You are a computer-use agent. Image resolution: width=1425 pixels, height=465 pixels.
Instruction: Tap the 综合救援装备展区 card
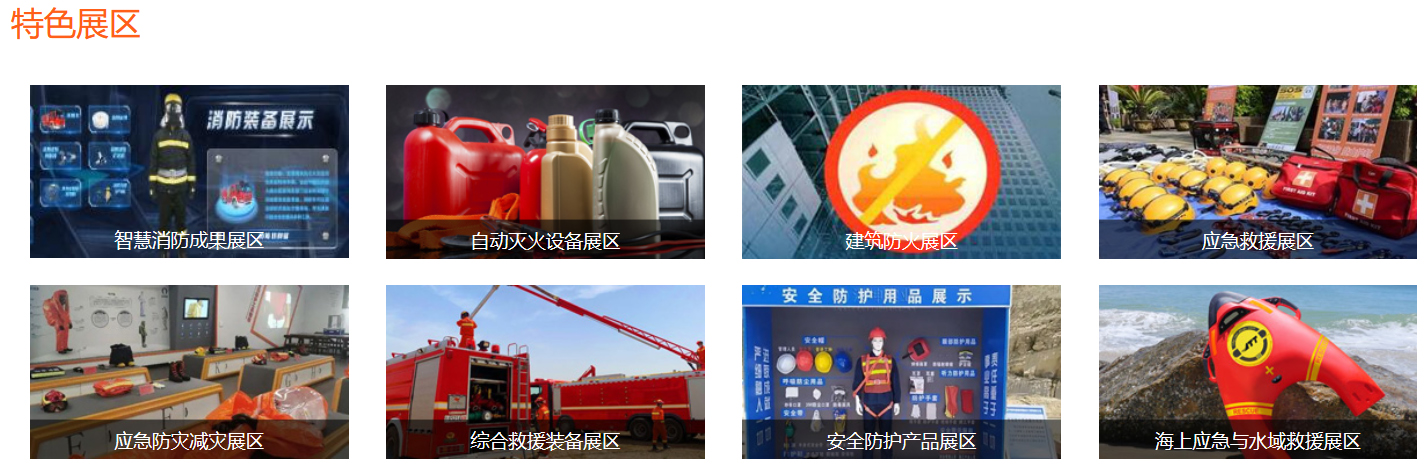point(545,371)
